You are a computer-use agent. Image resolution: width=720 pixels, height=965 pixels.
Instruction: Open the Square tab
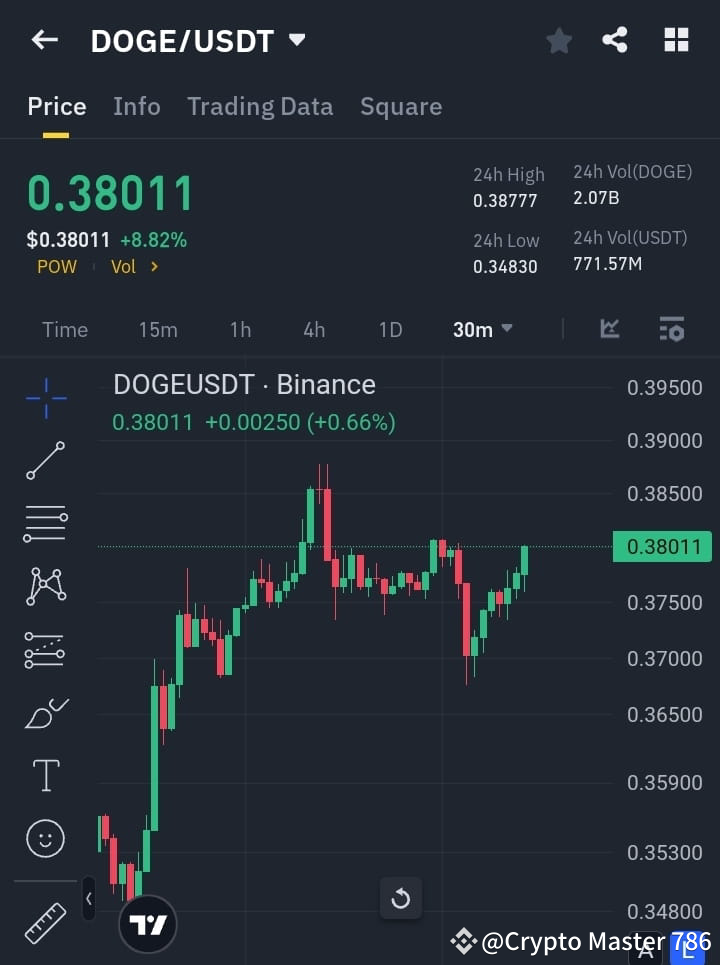[401, 106]
